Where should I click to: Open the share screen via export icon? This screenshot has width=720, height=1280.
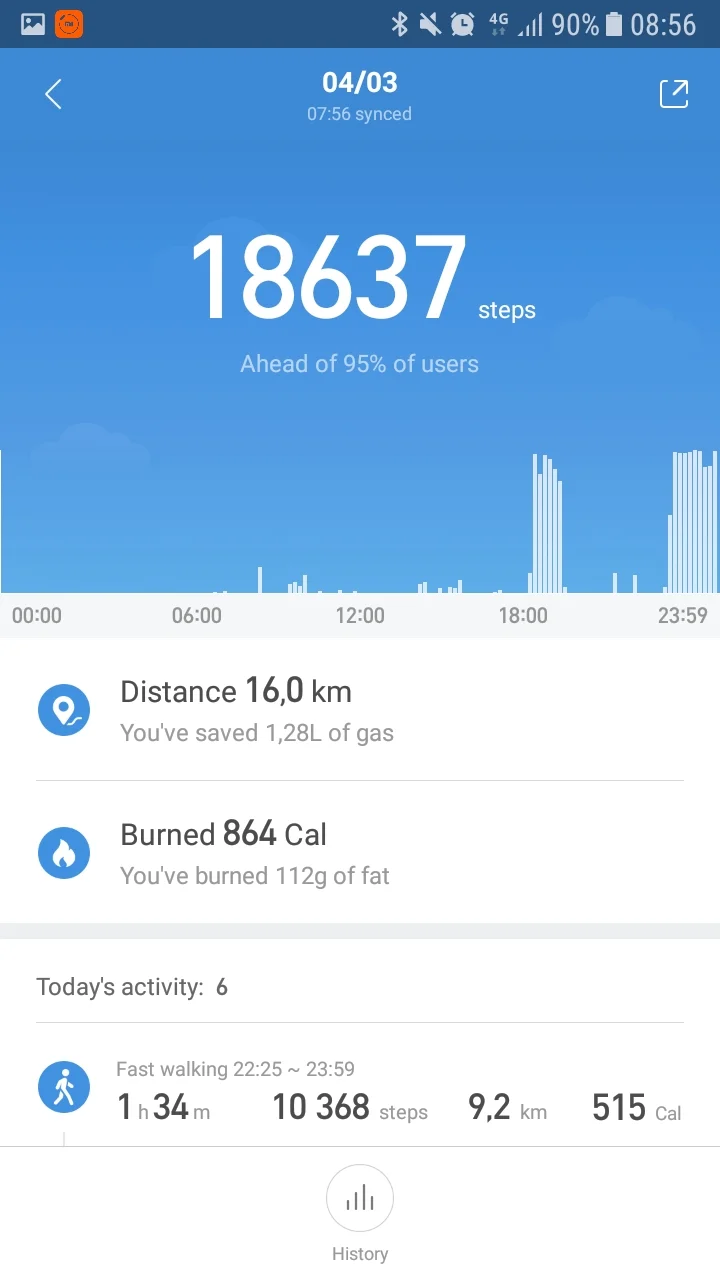click(674, 93)
